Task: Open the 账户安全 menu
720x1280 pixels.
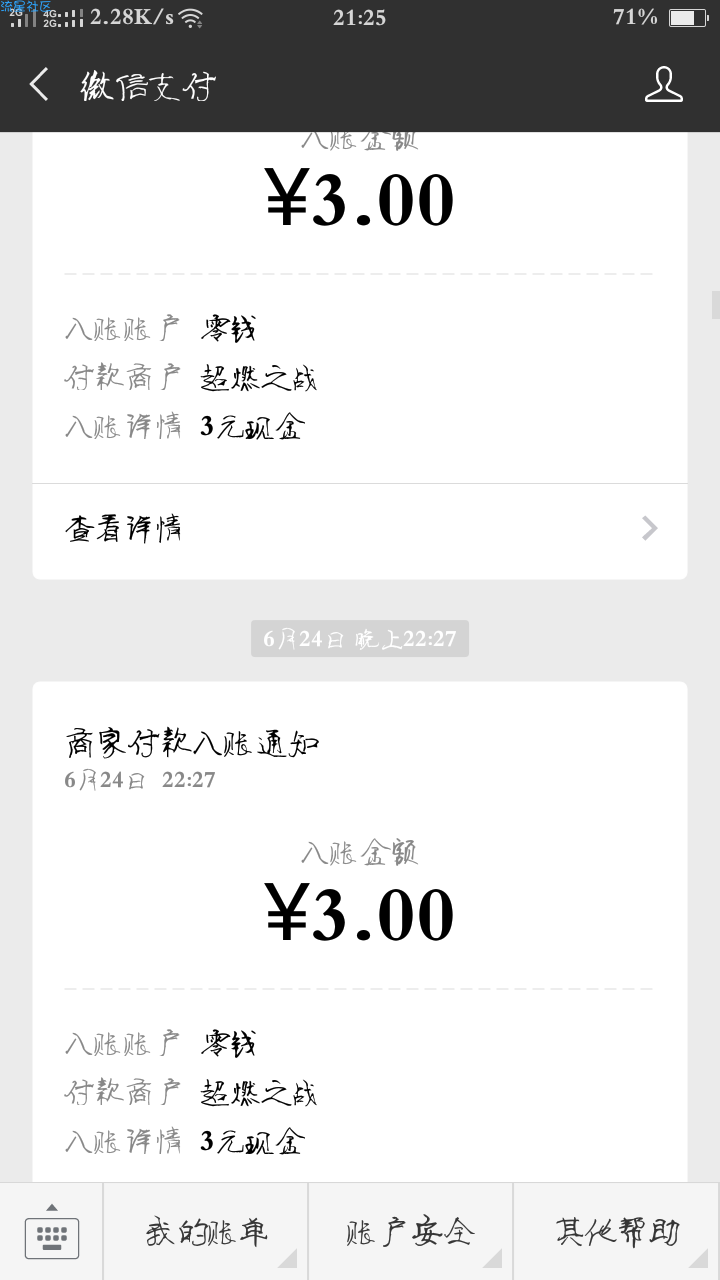Action: (x=411, y=1233)
